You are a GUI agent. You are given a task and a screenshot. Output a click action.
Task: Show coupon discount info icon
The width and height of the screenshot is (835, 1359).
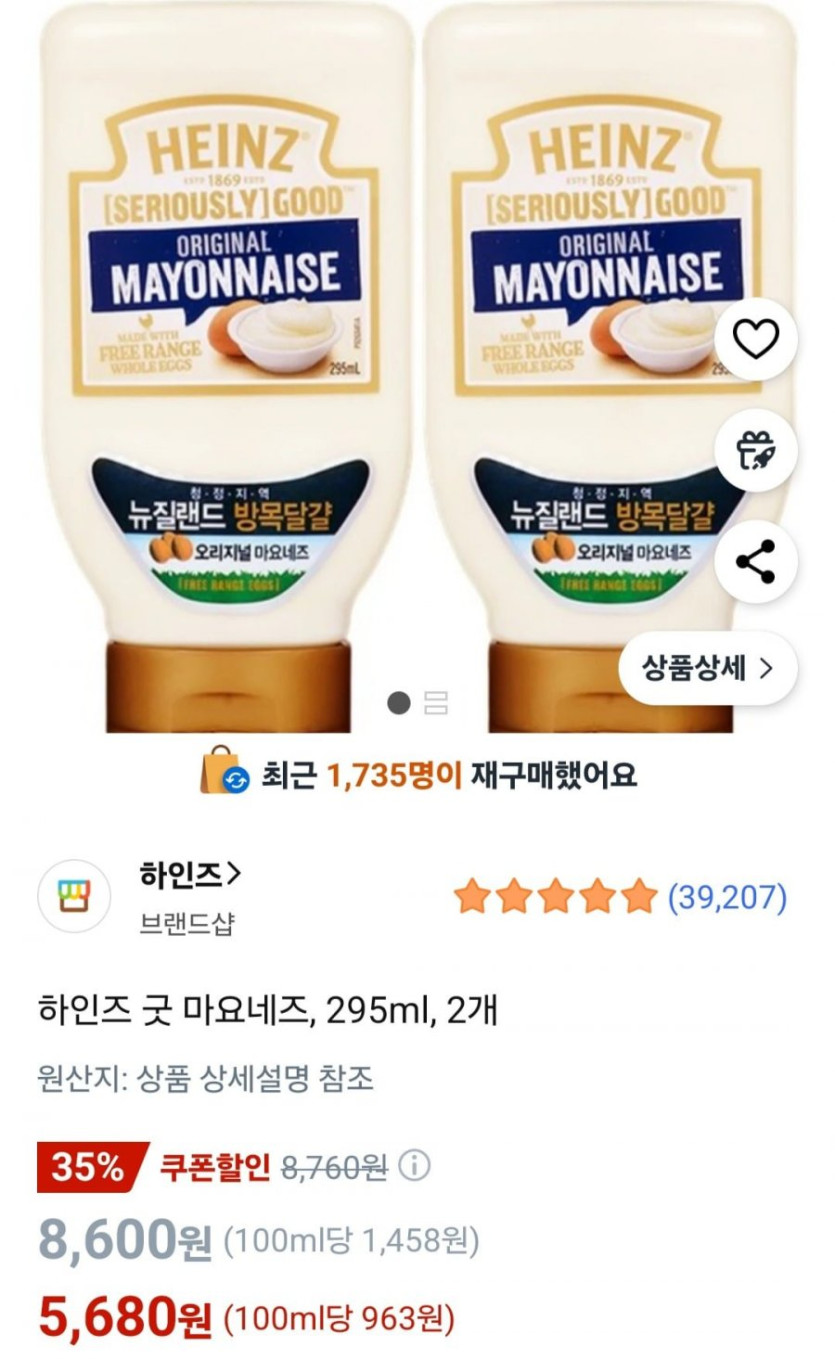coord(414,1166)
